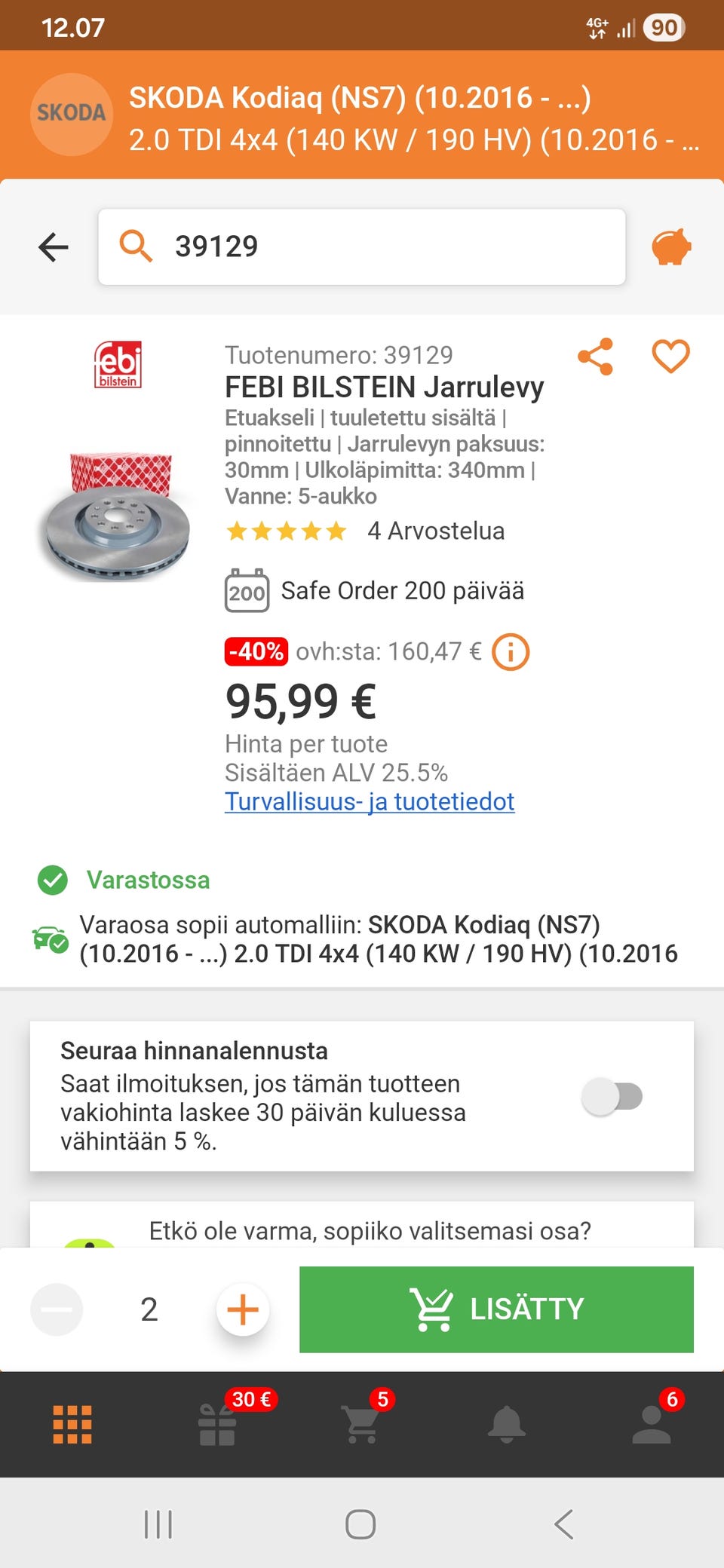Increase quantity with the plus button

coord(243,1309)
